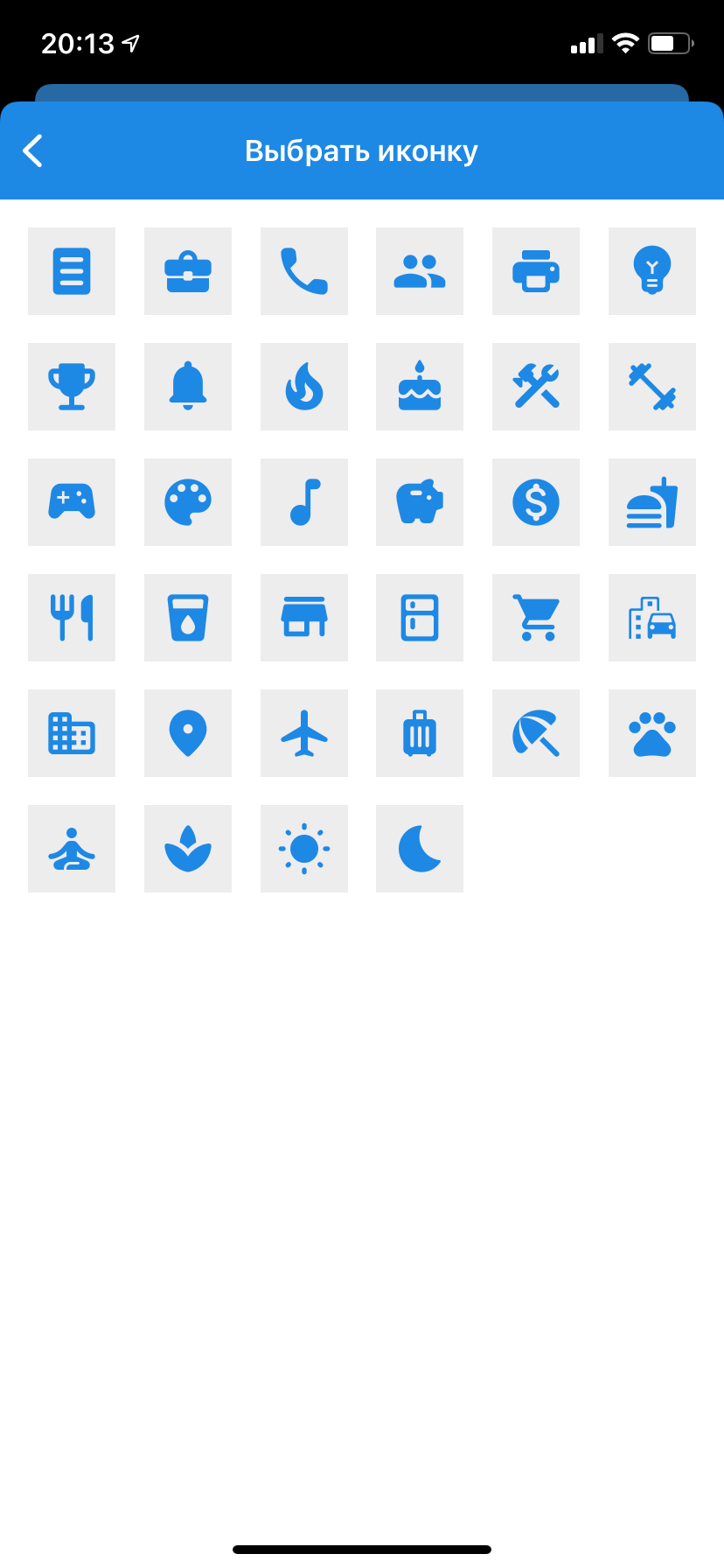Choose the map location pin icon
Viewport: 724px width, 1568px height.
[188, 733]
